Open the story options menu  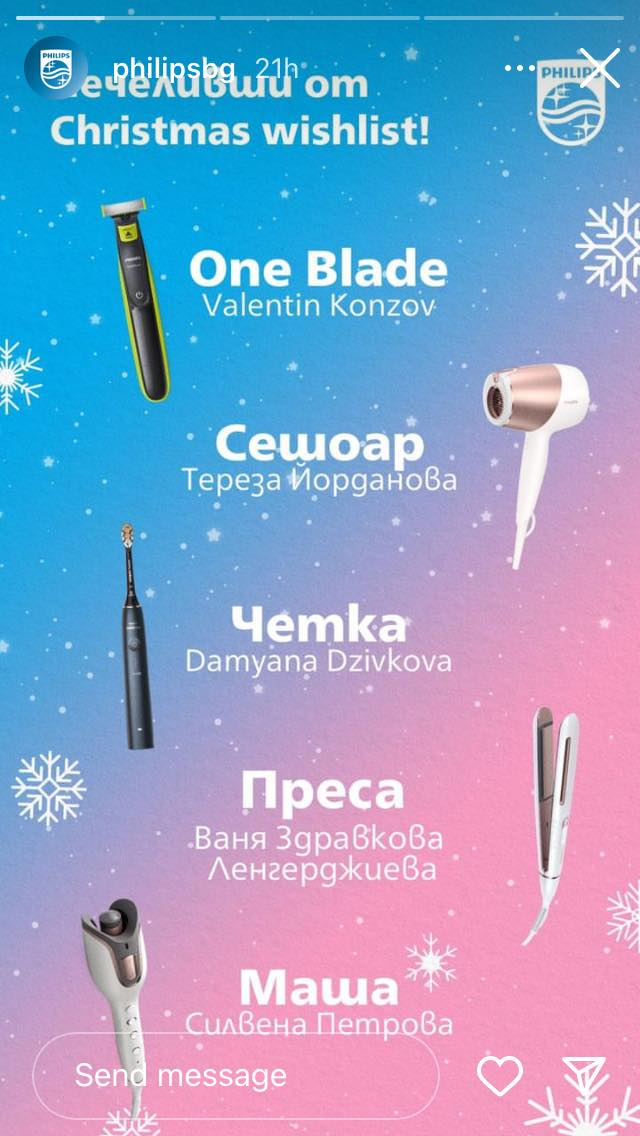(520, 68)
